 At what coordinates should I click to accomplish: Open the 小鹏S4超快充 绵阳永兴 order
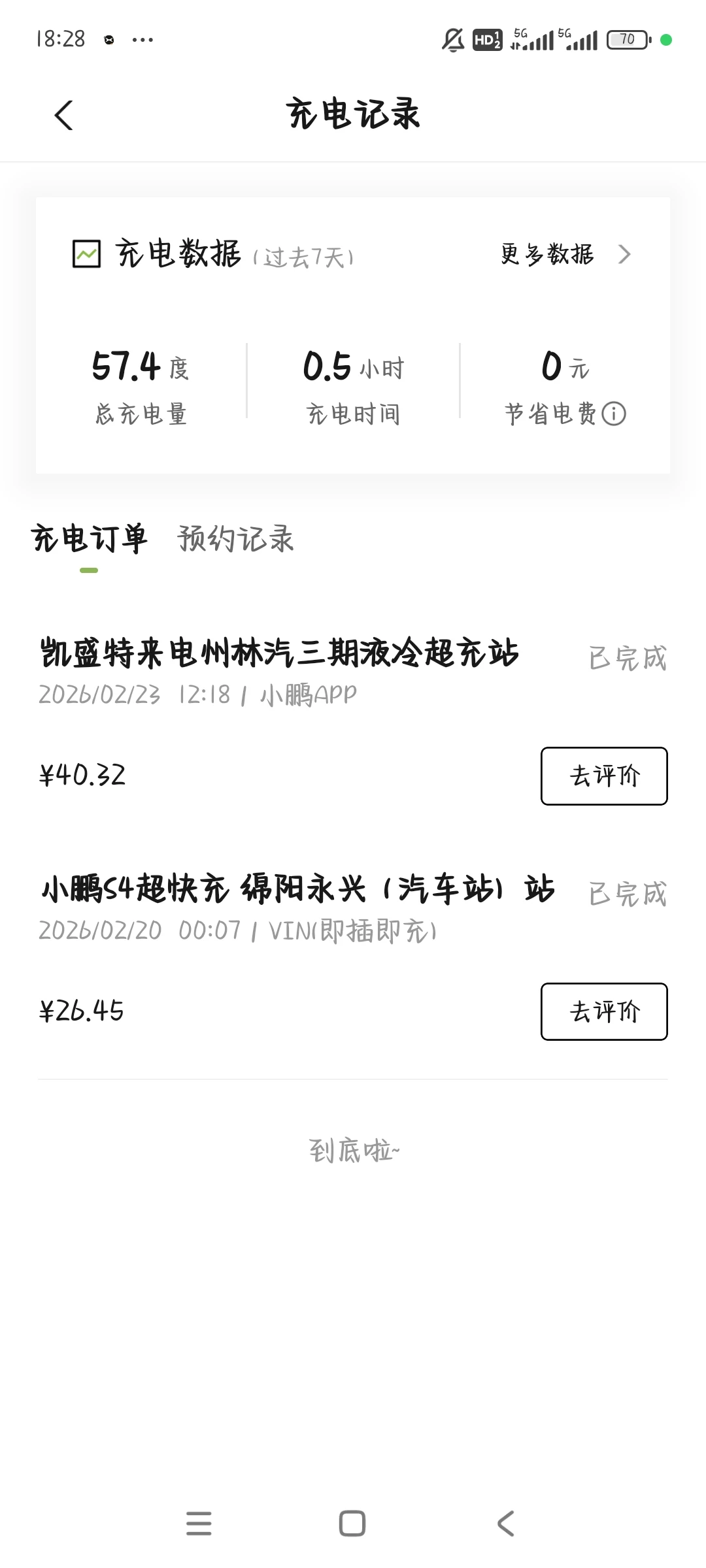tap(297, 890)
